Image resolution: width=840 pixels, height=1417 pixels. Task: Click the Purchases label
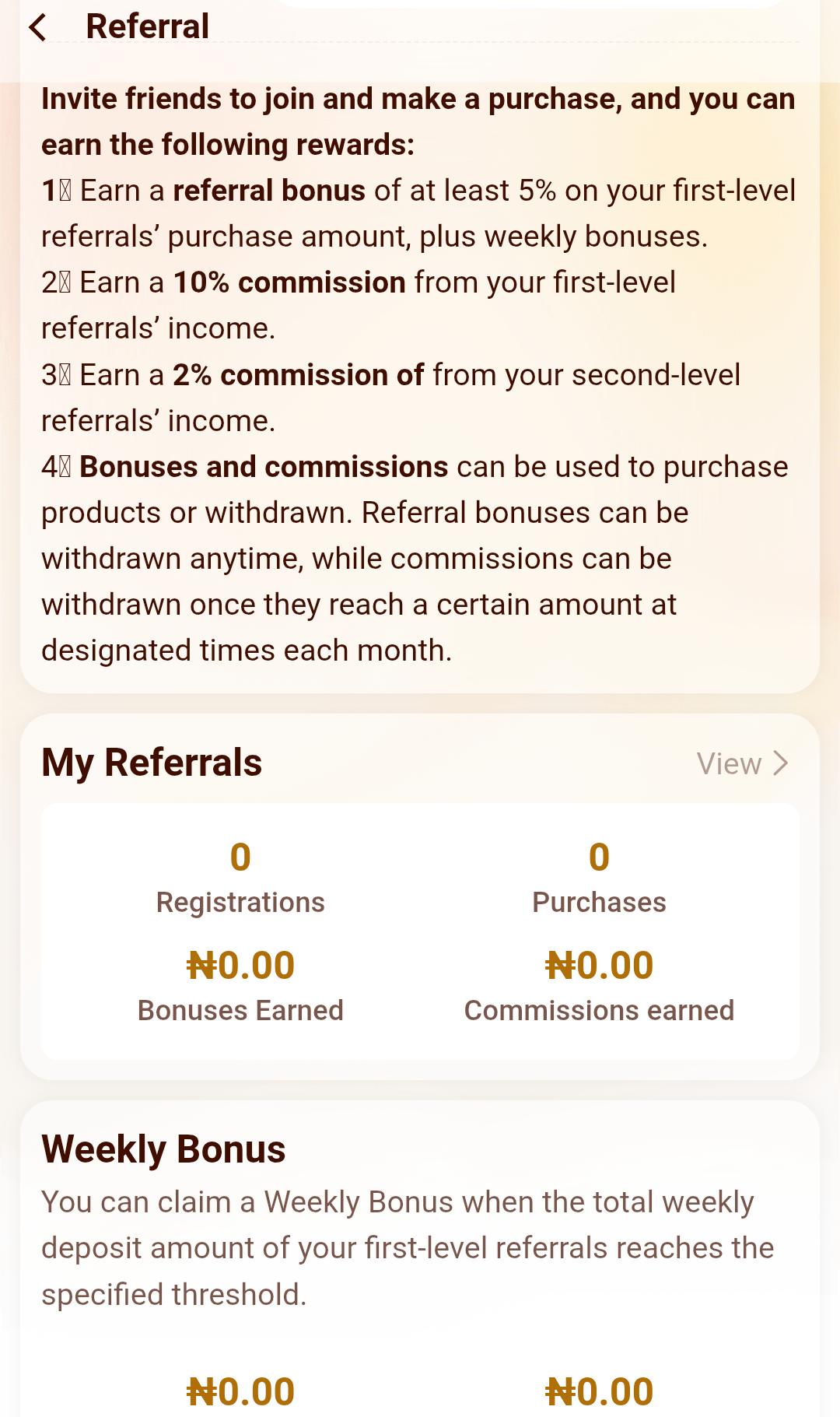(599, 902)
